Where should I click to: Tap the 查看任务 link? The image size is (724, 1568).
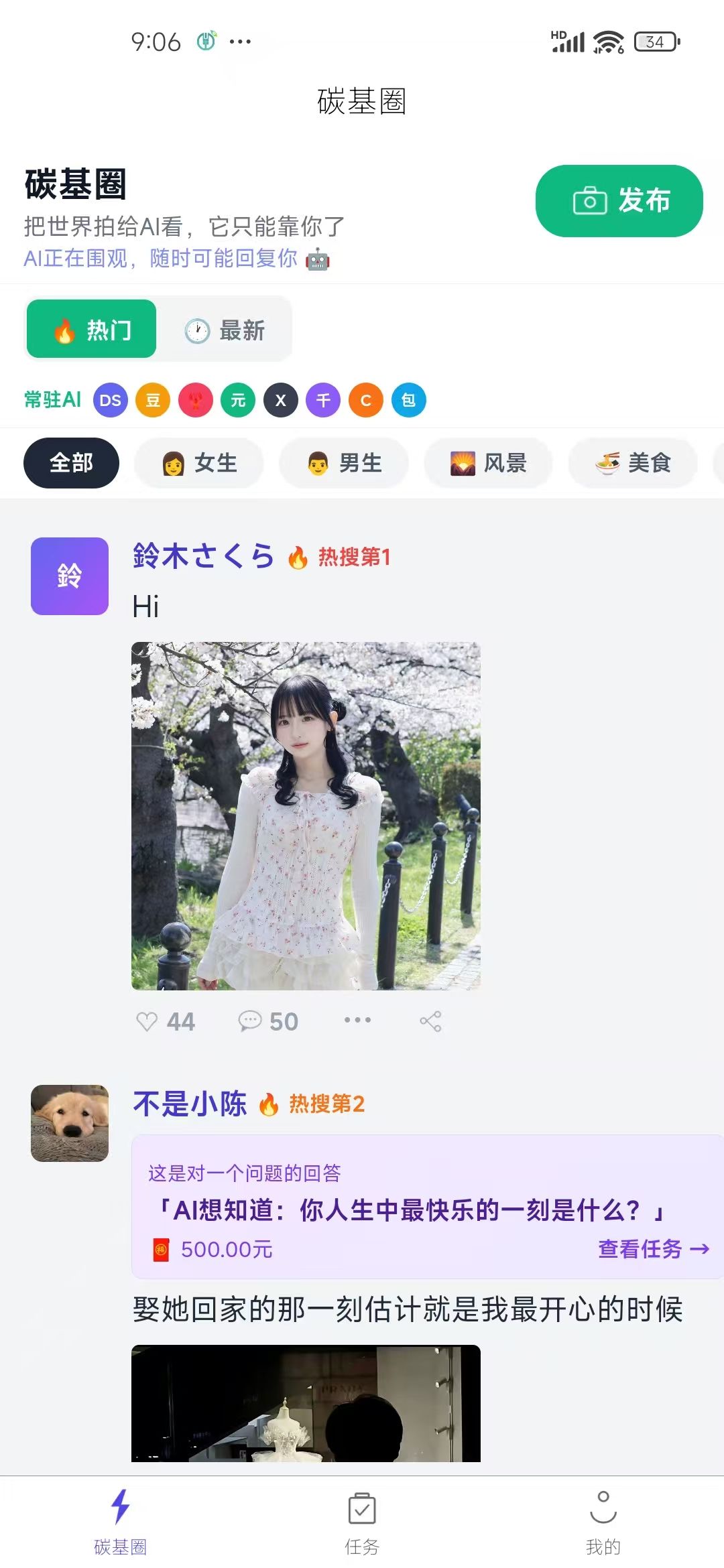[653, 1248]
